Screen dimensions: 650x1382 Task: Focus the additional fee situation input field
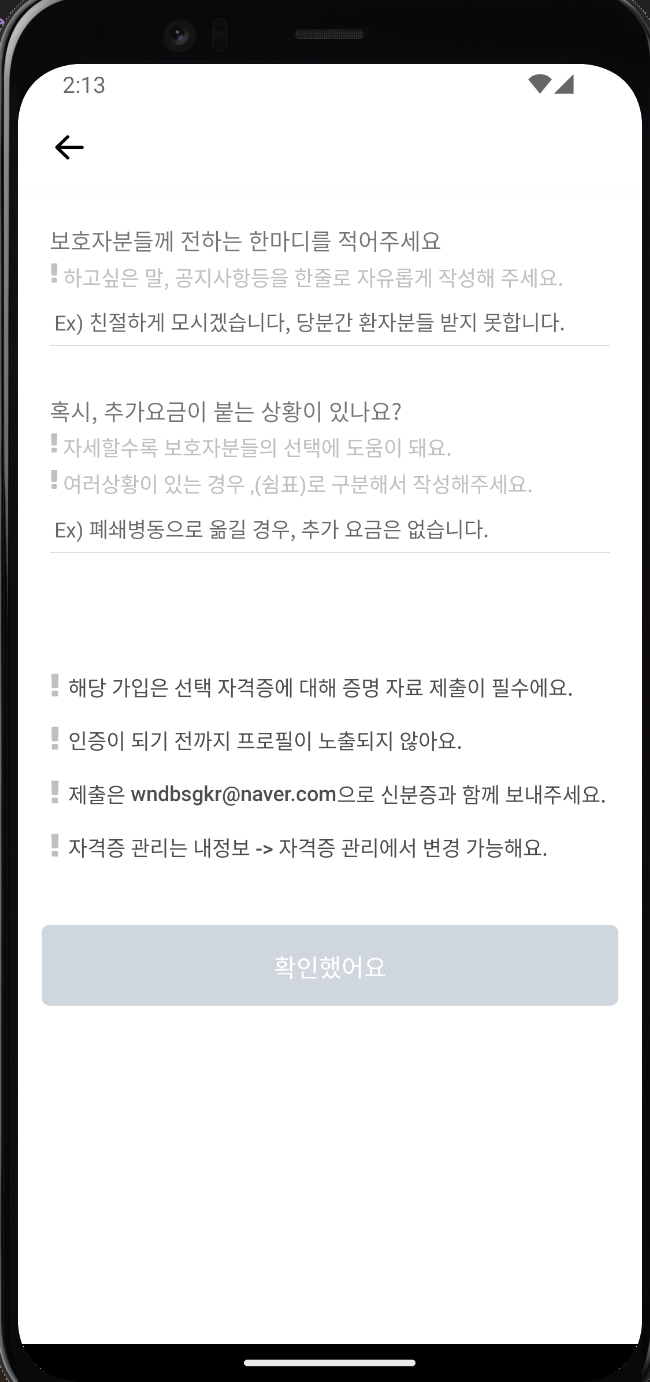click(329, 530)
